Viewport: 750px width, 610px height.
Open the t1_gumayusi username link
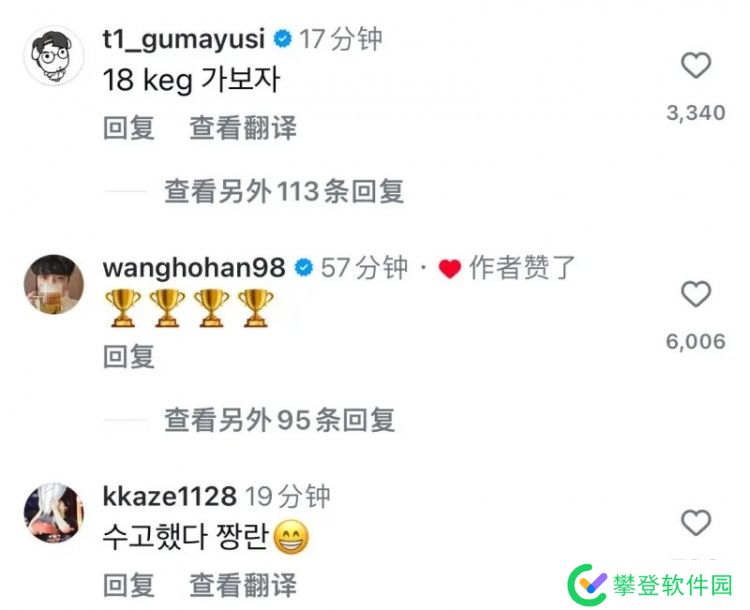coord(184,39)
